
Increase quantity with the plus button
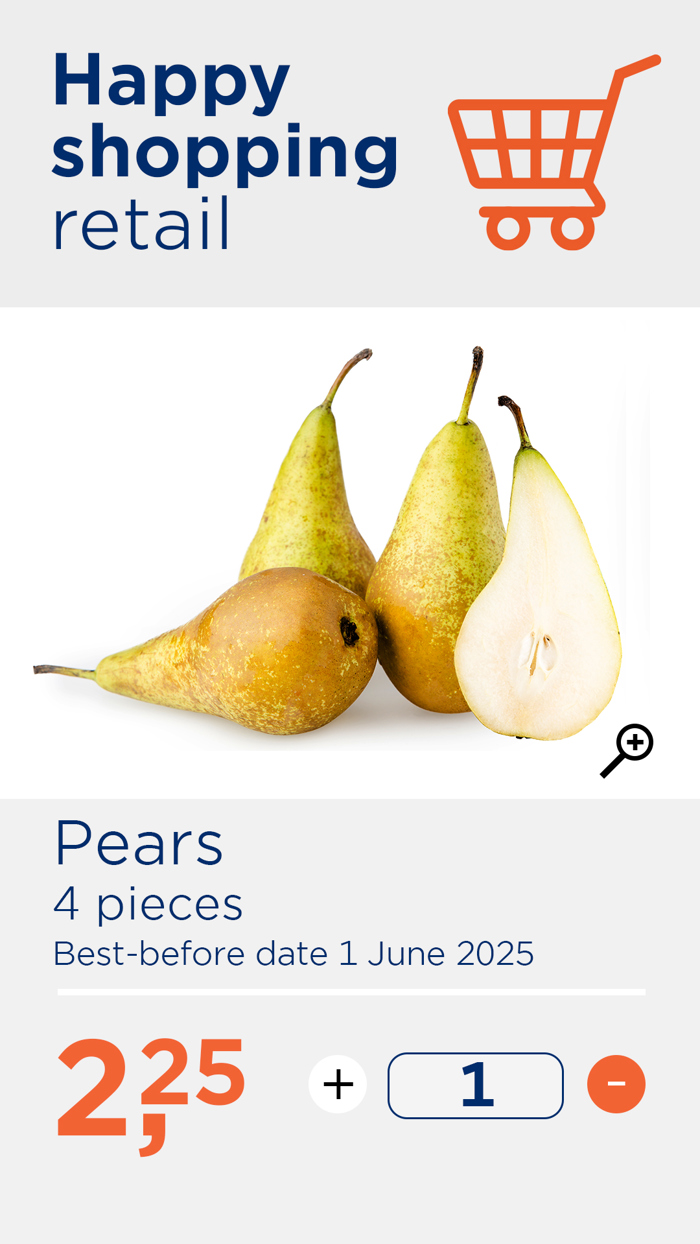(x=338, y=1084)
